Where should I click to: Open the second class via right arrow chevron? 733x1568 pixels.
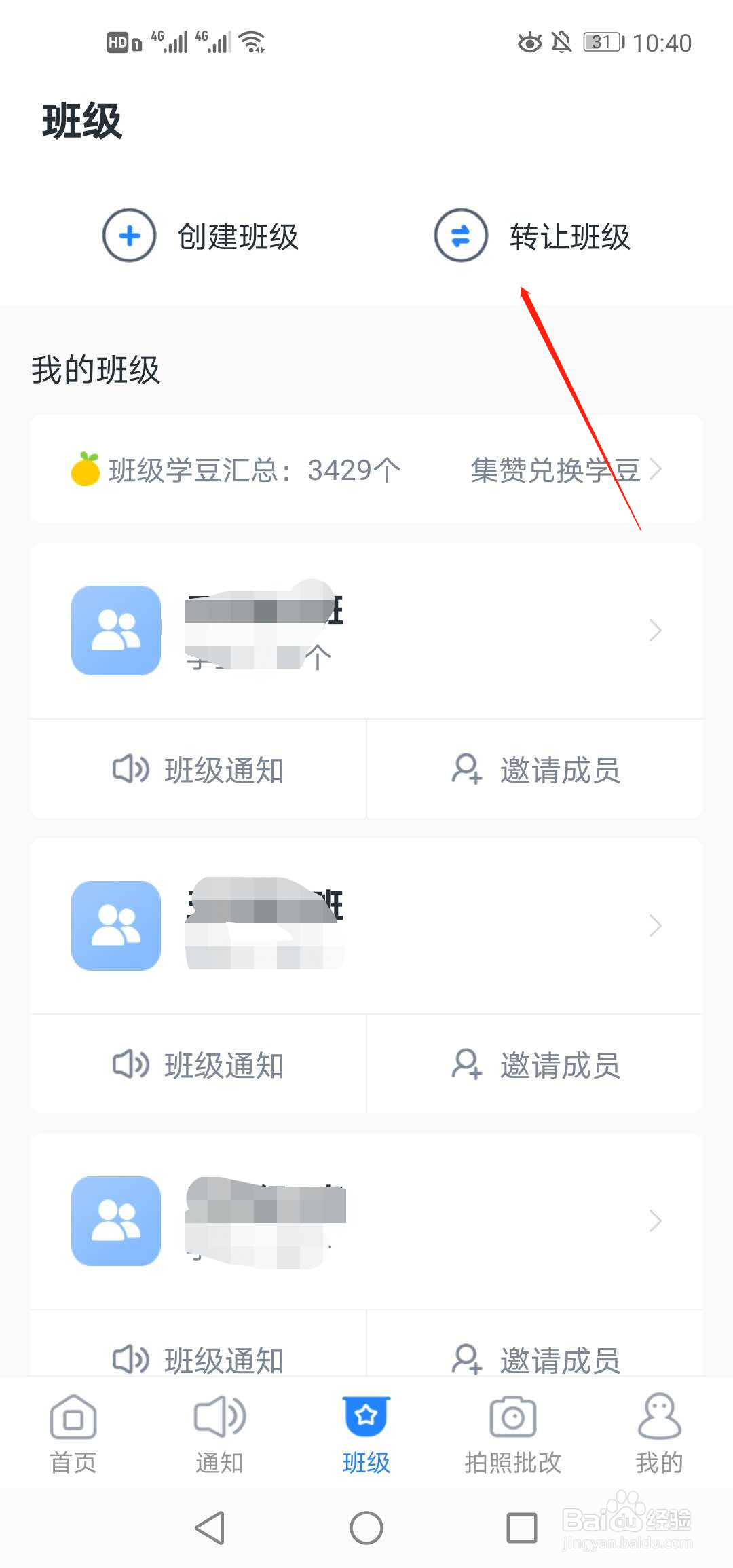click(654, 926)
